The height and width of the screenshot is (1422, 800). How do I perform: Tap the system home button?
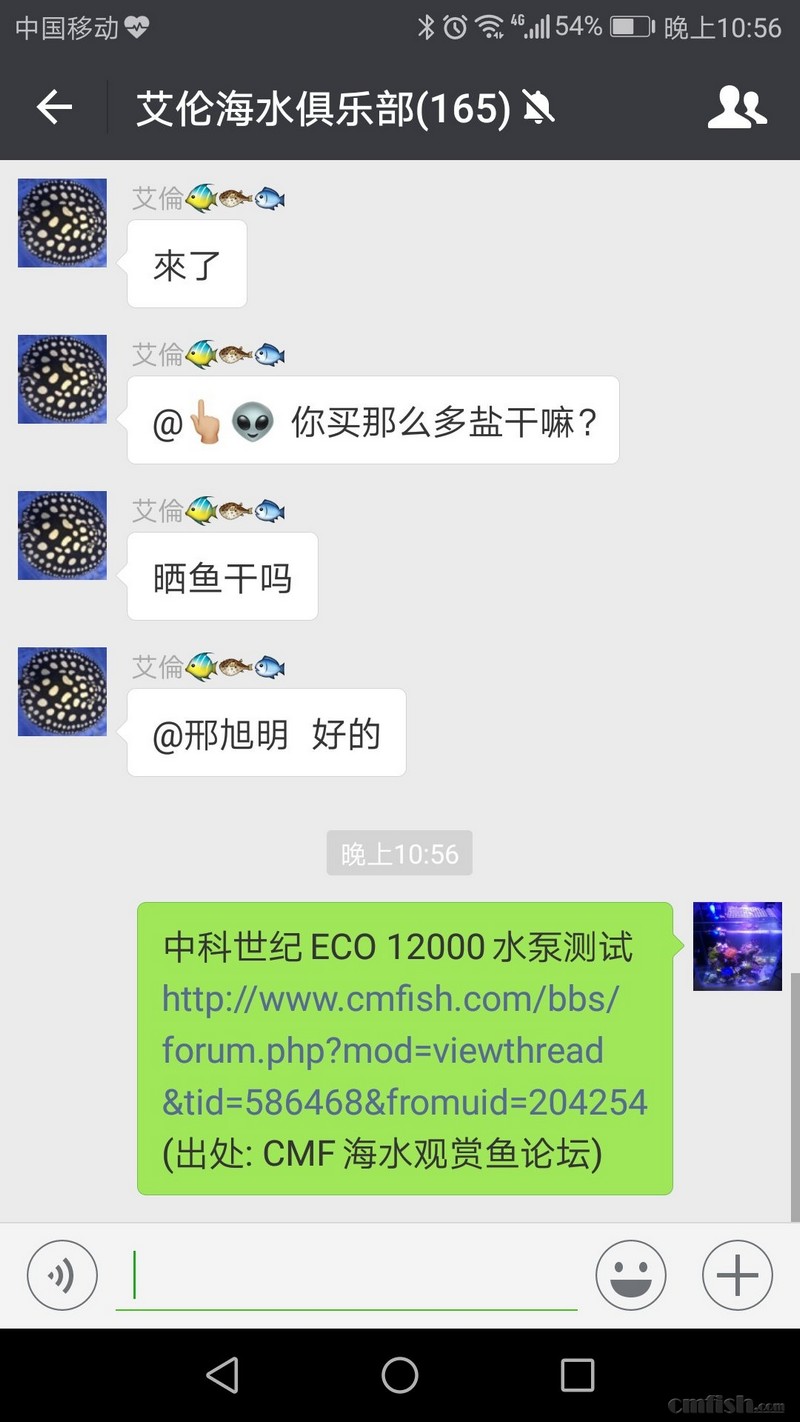coord(400,1375)
